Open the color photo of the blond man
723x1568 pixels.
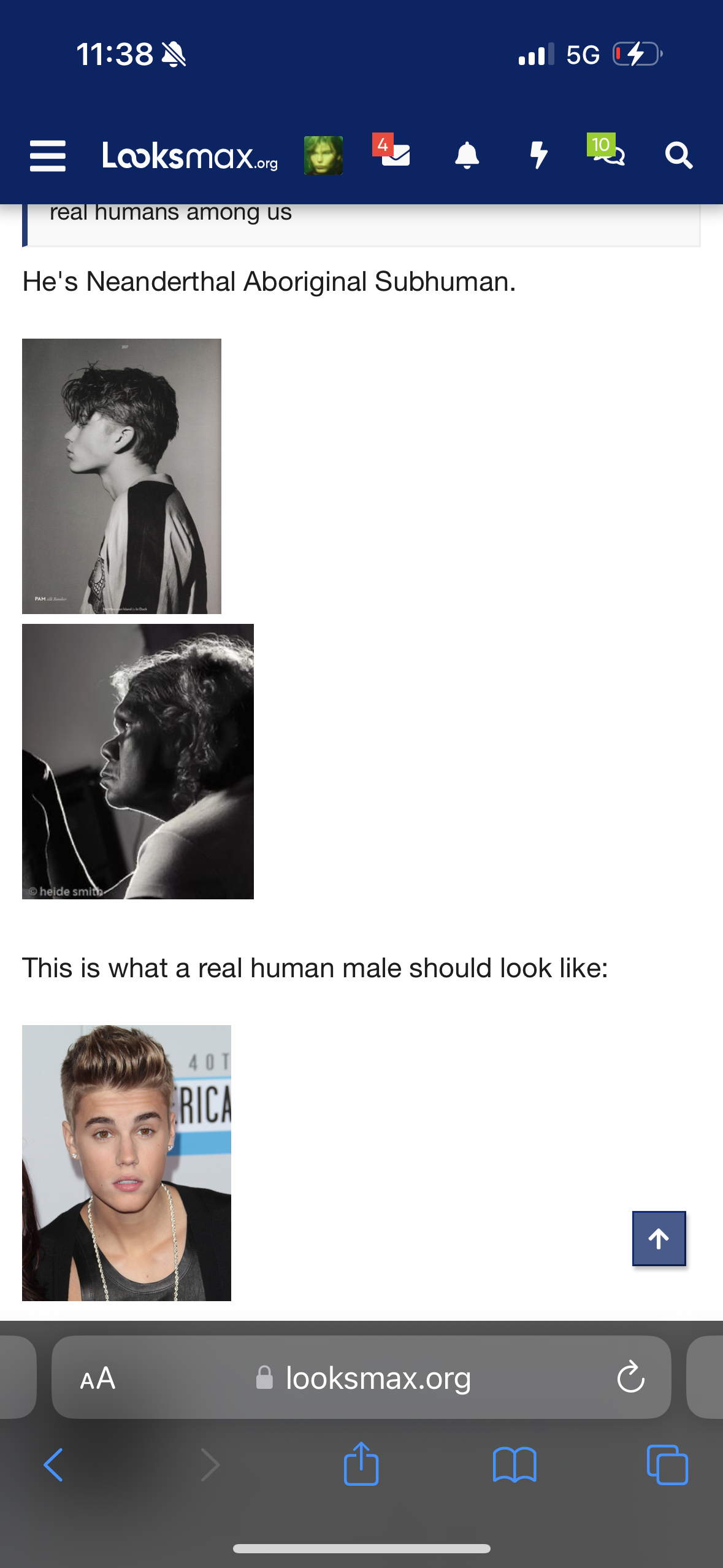pos(126,1163)
